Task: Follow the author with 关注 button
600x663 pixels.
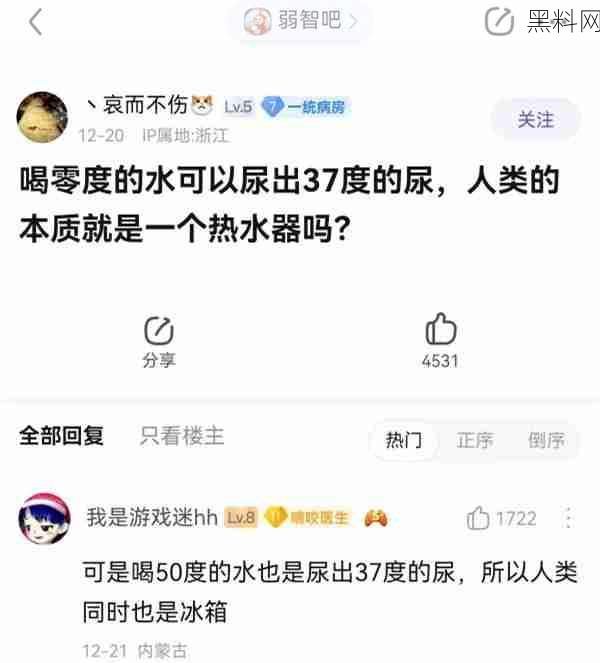Action: (535, 119)
